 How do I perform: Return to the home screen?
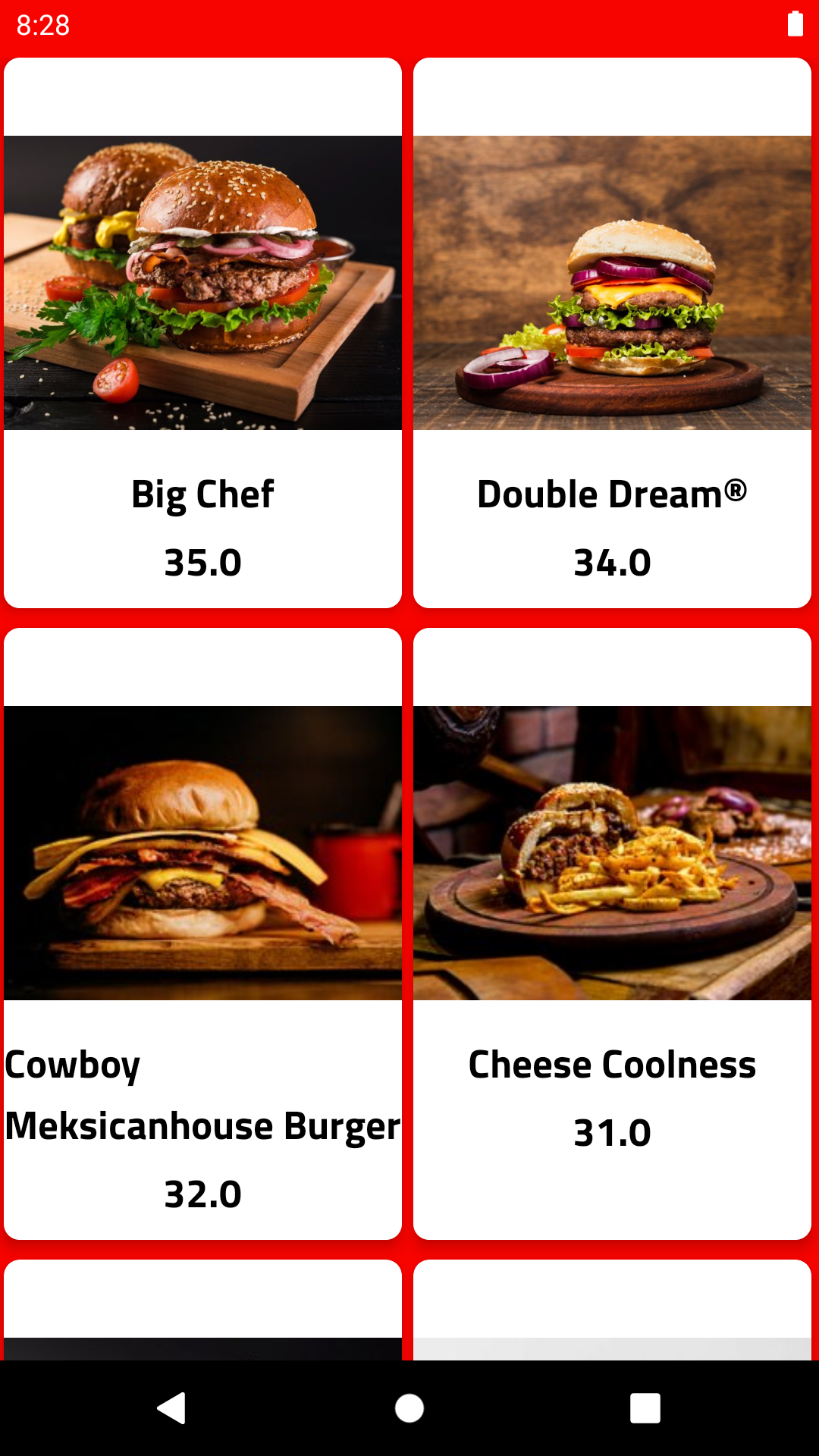point(409,1408)
